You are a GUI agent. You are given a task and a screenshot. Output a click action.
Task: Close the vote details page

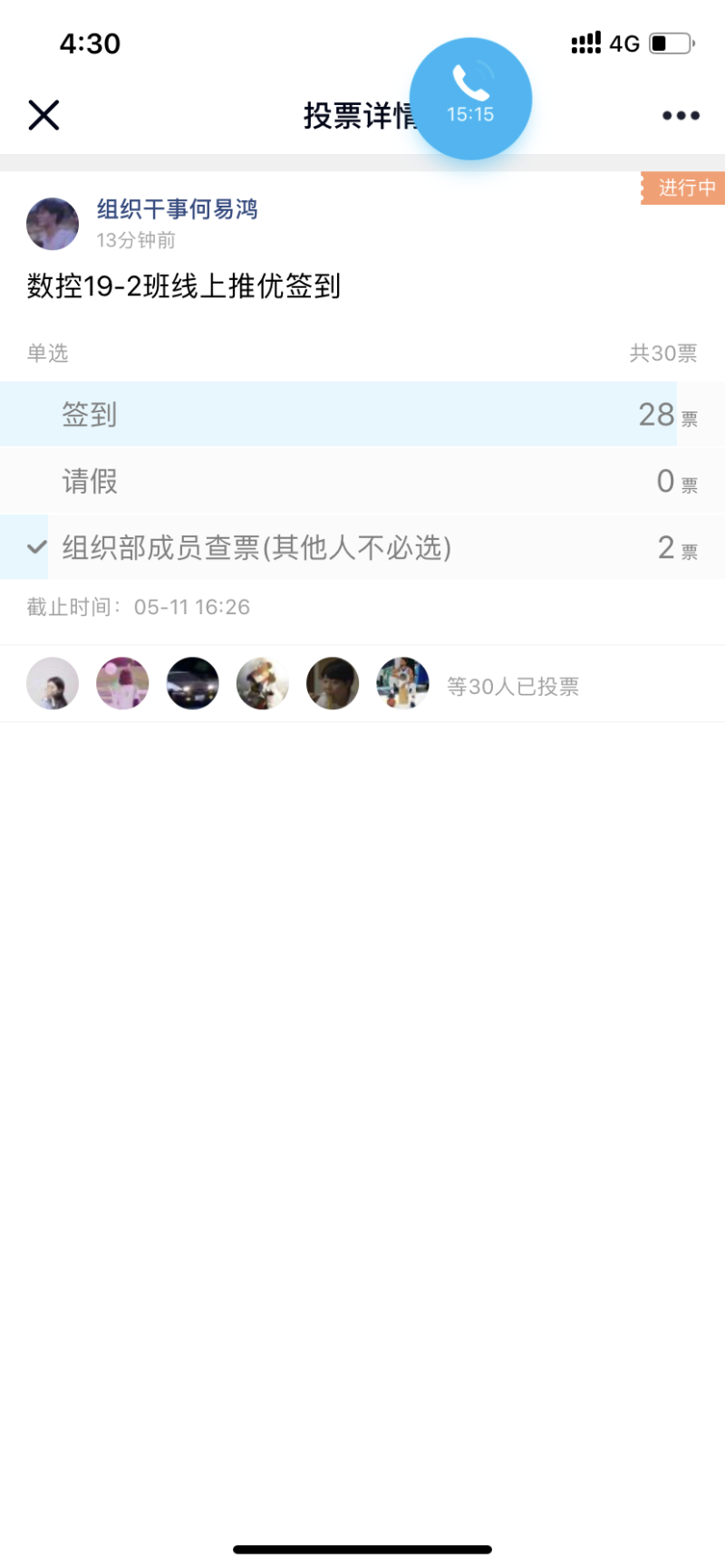click(43, 115)
